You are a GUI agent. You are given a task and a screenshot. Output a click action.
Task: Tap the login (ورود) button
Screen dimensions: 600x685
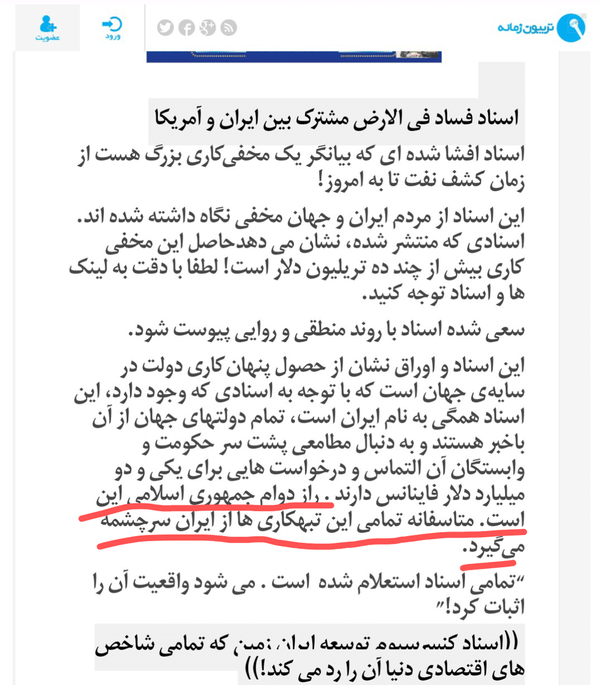[112, 28]
